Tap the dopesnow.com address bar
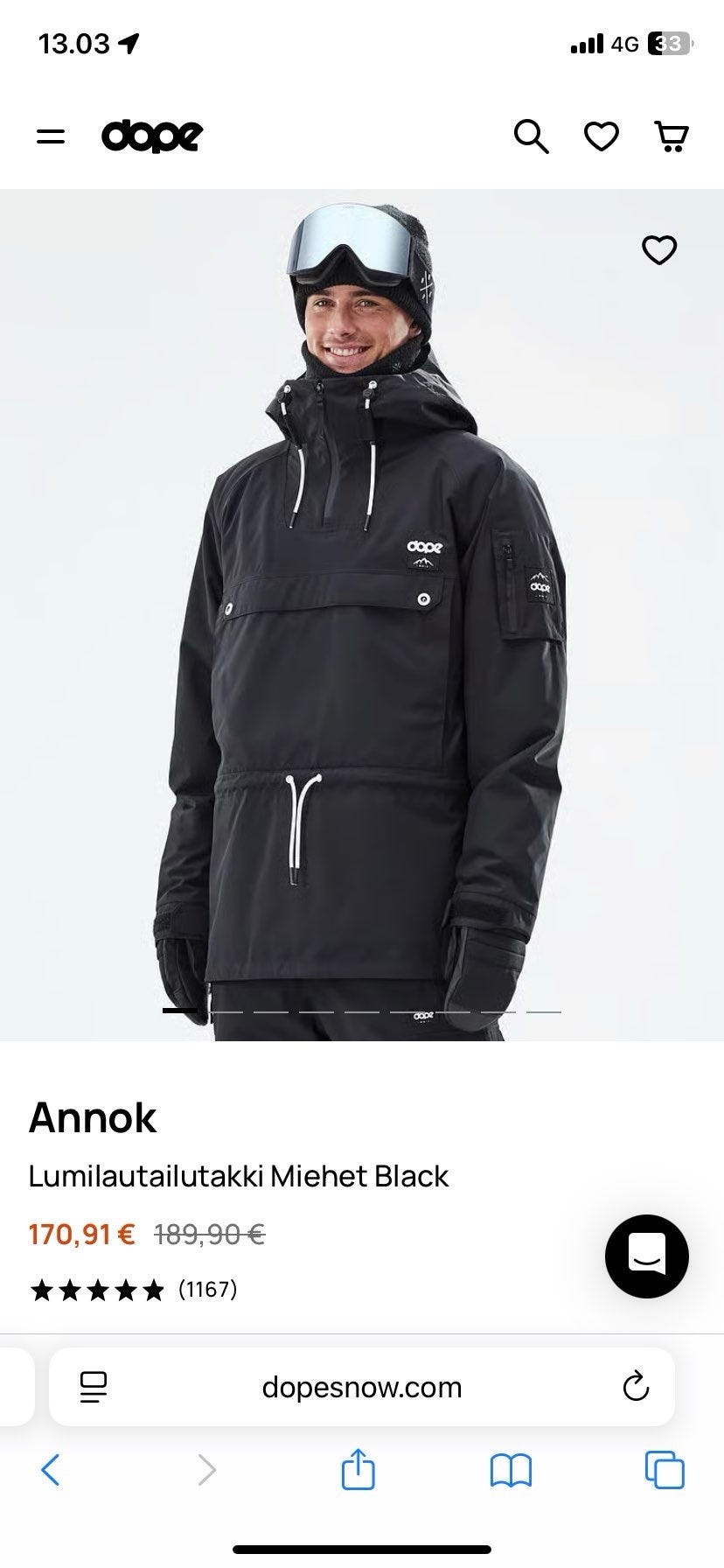The height and width of the screenshot is (1568, 724). 362,1387
